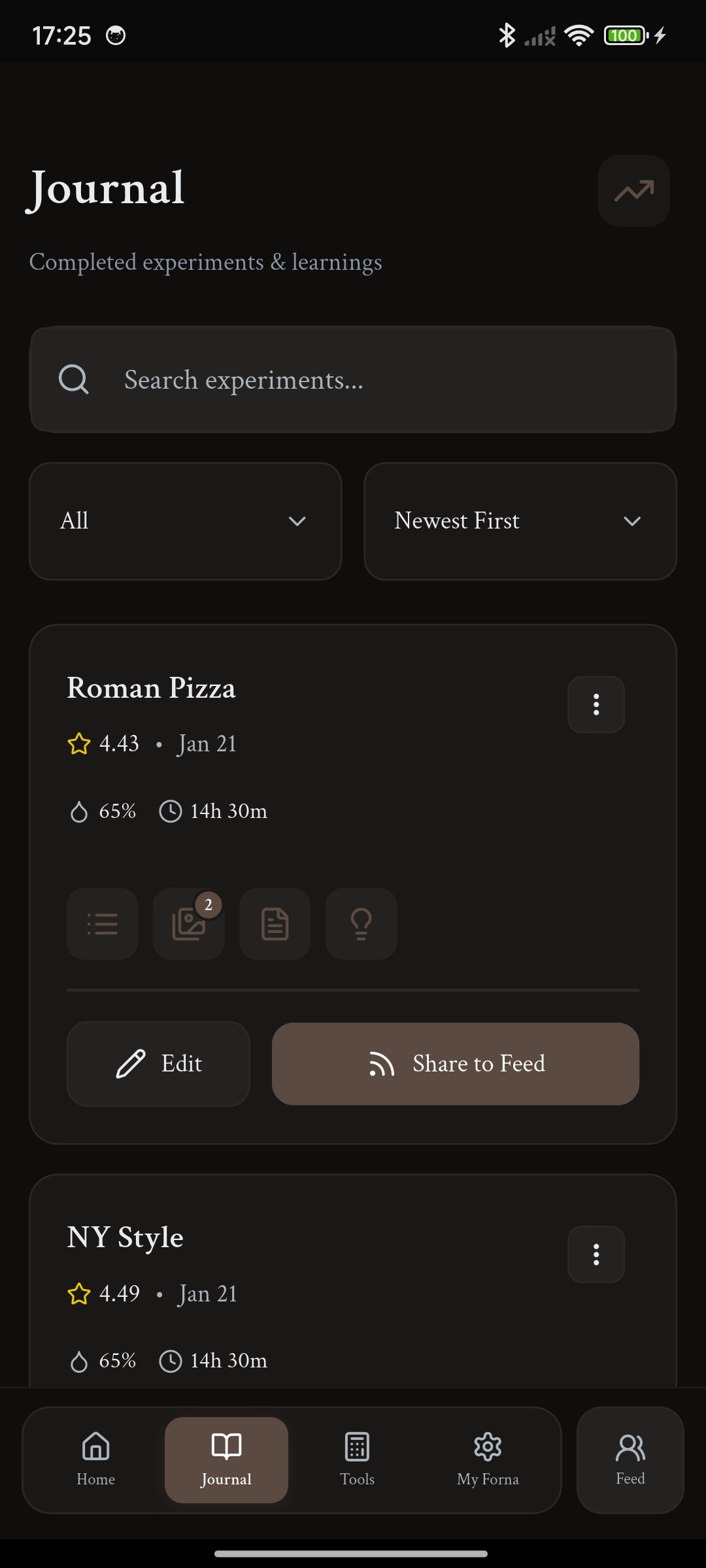Open the three-dot menu on NY Style

[x=596, y=1254]
